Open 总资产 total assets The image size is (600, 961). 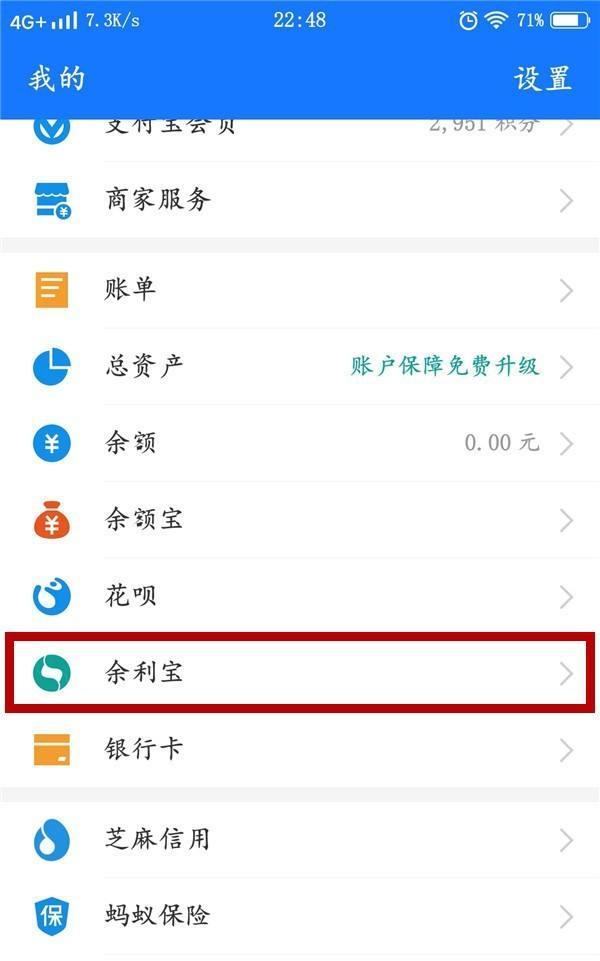point(300,367)
